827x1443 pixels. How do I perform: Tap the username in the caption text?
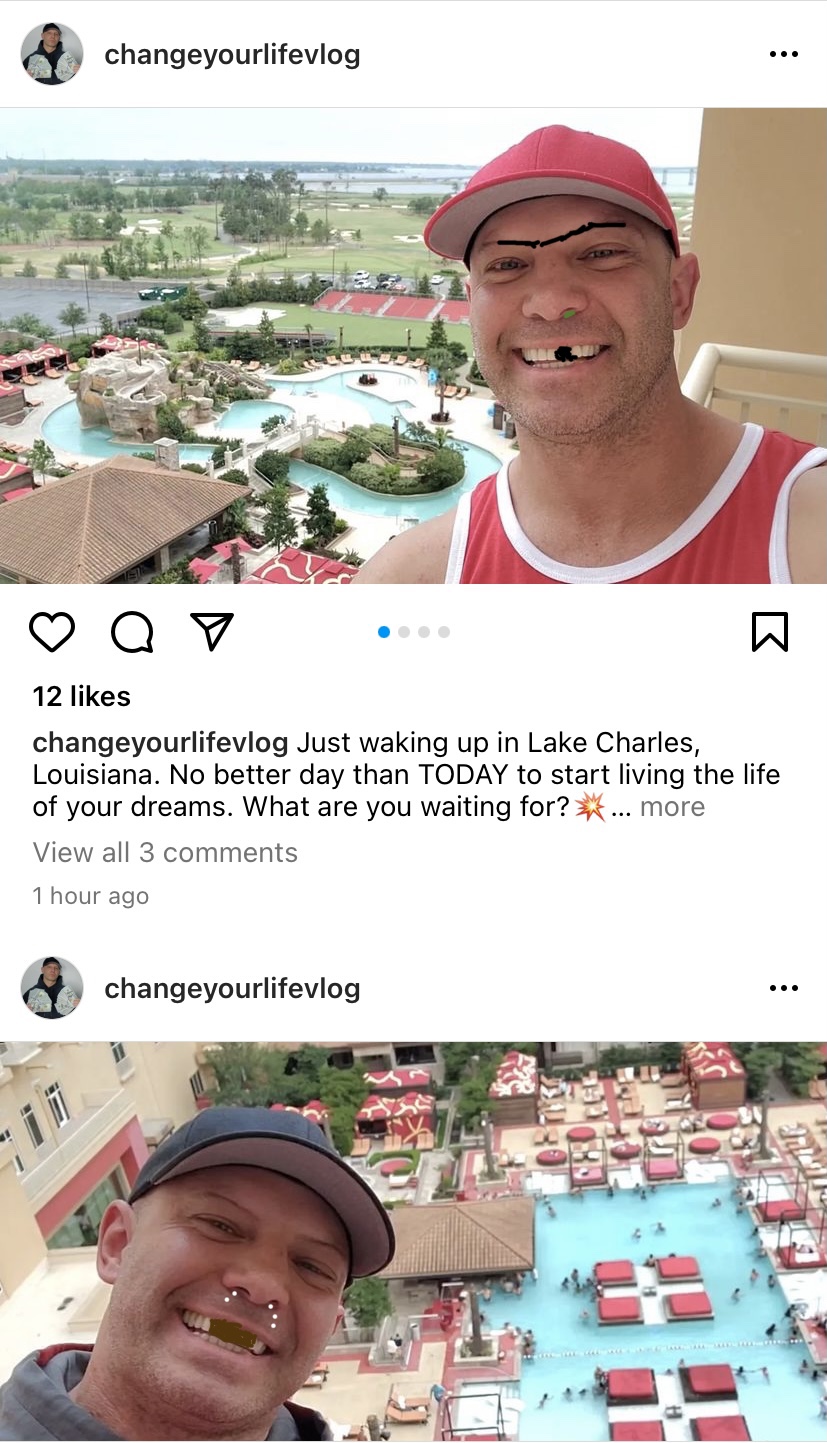pyautogui.click(x=160, y=743)
